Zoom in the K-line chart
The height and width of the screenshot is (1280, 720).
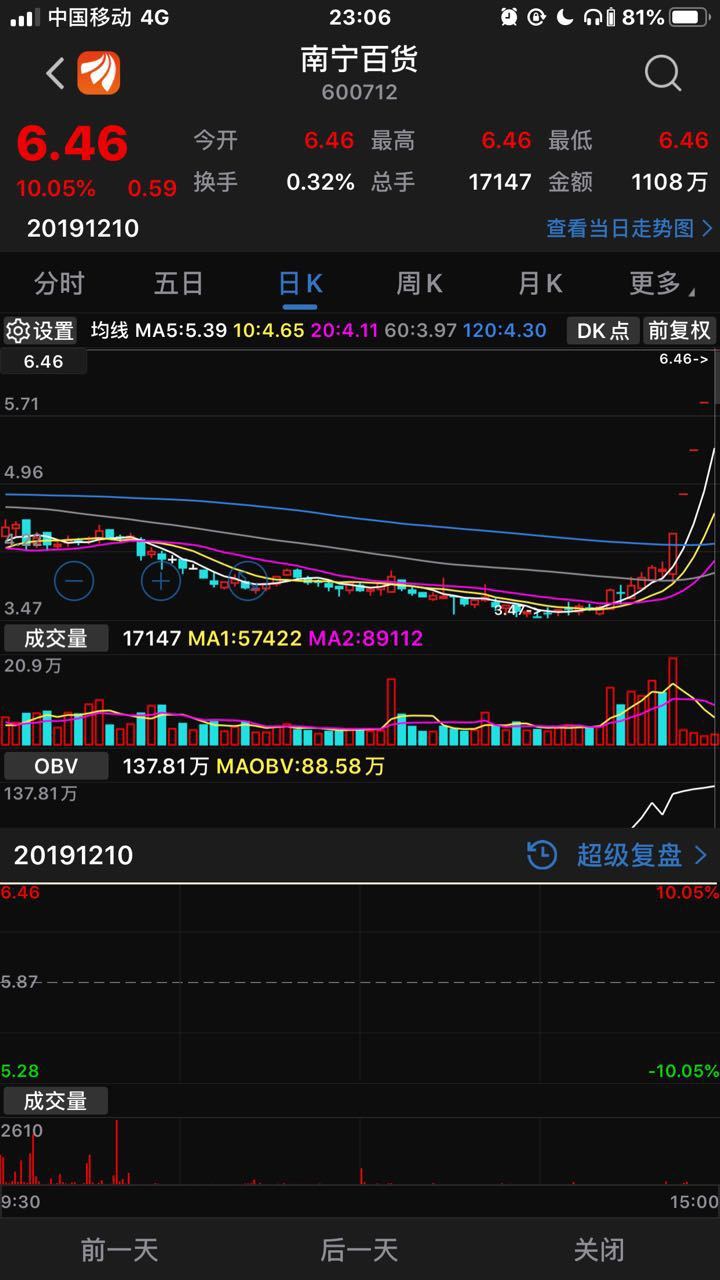click(x=161, y=580)
